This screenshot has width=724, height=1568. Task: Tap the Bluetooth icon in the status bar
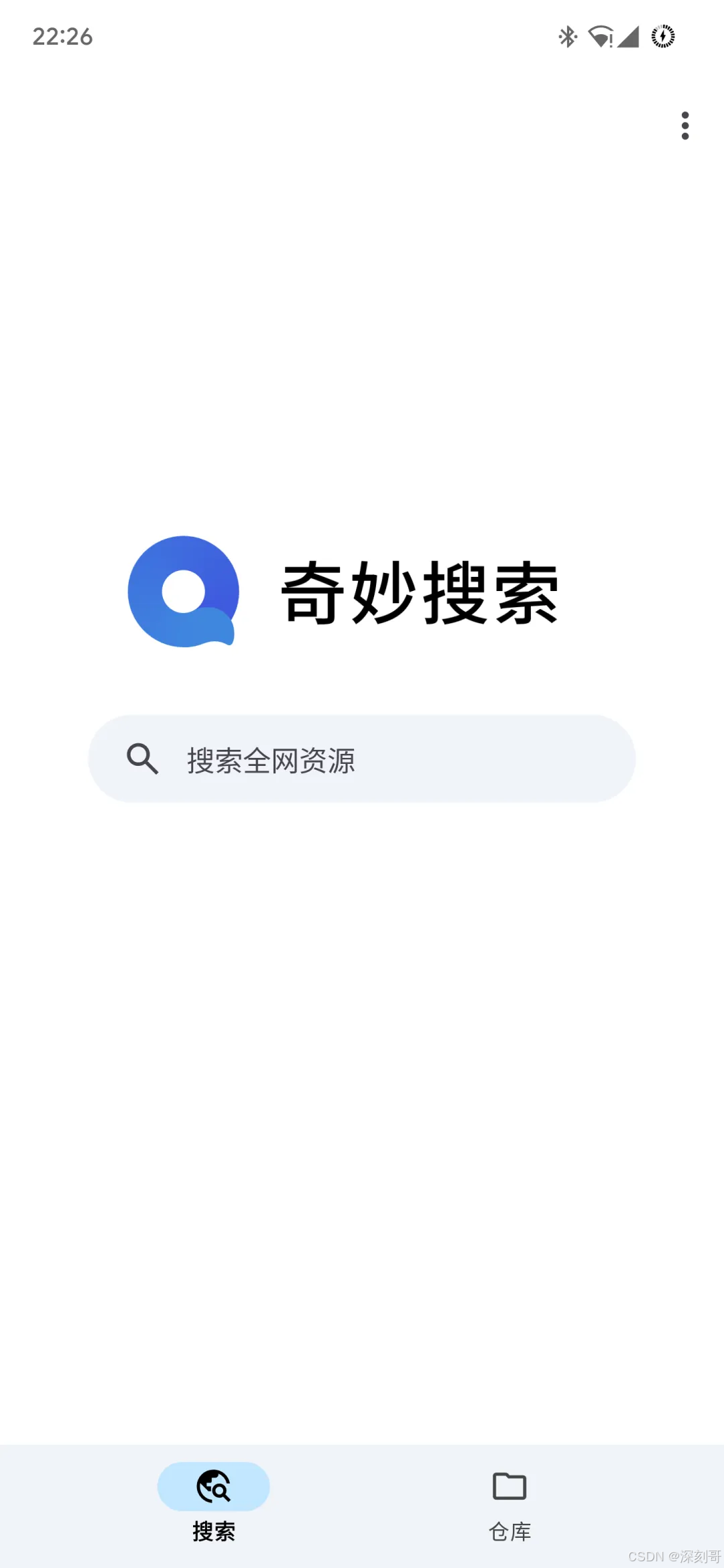[x=567, y=37]
